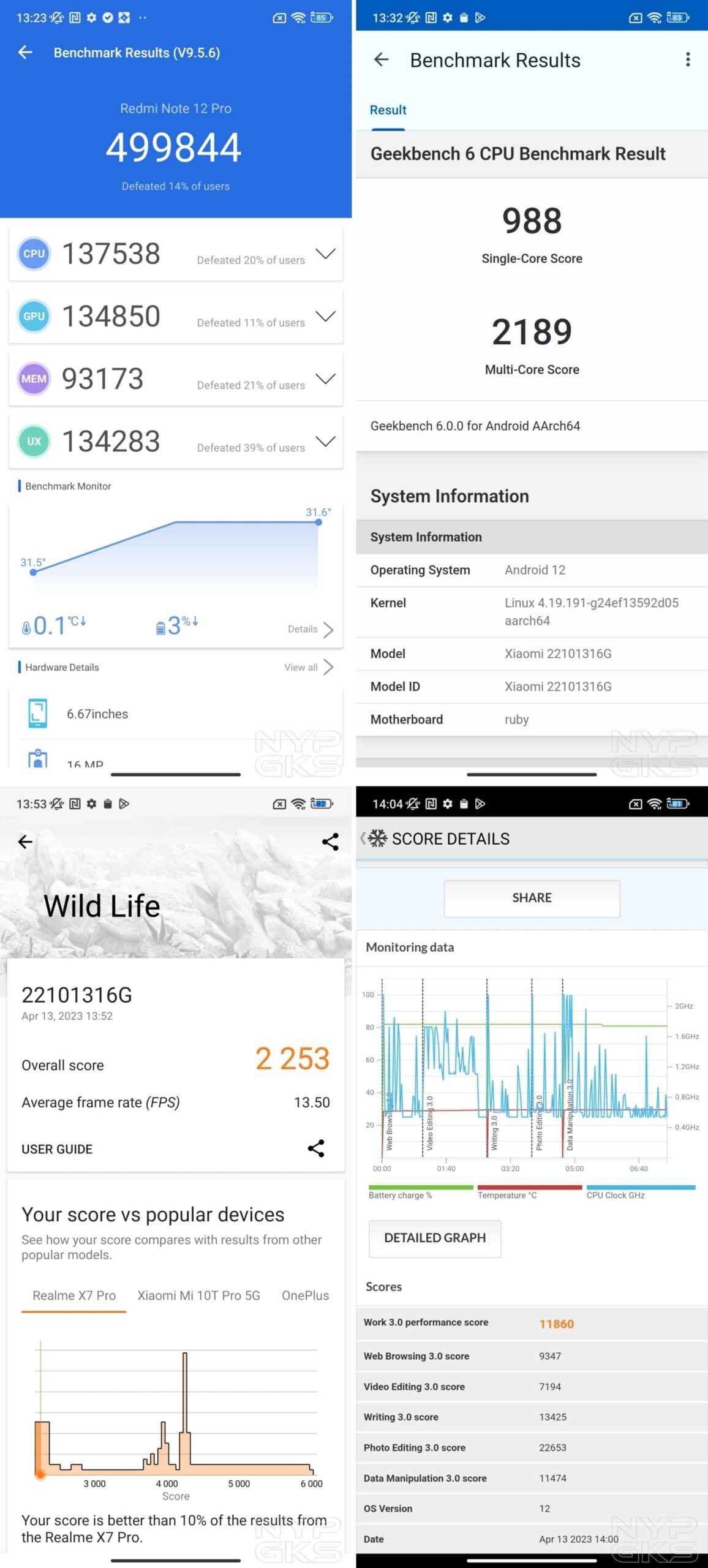Viewport: 708px width, 1568px height.
Task: Open the DETAILED GRAPH view
Action: coord(434,1238)
